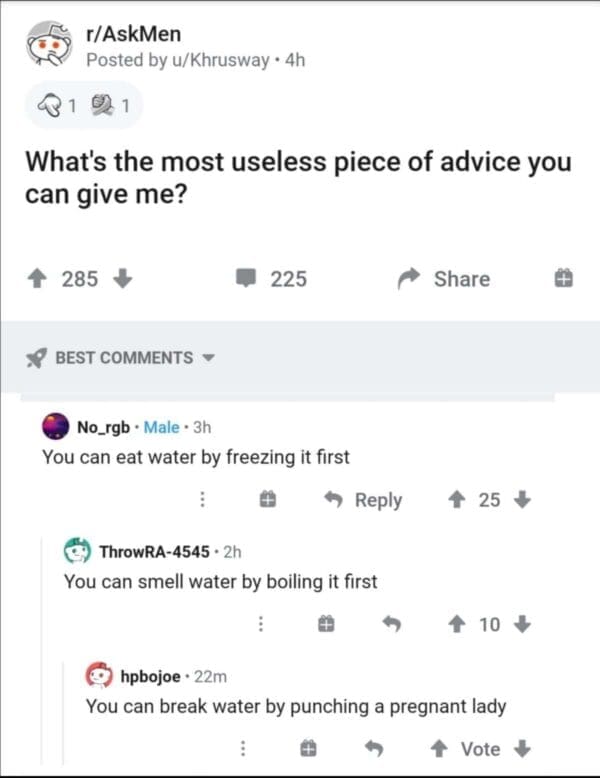Share this post
600x778 pixels.
click(x=446, y=279)
